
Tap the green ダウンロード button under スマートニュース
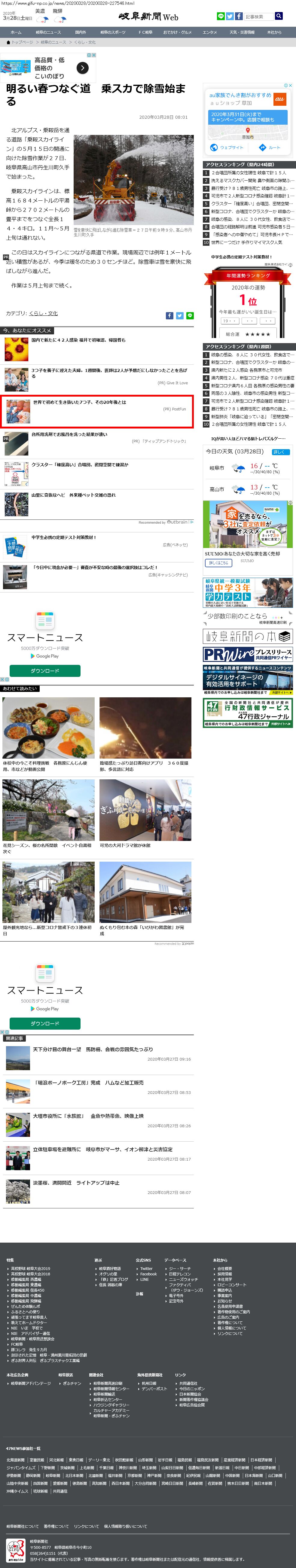(45, 670)
